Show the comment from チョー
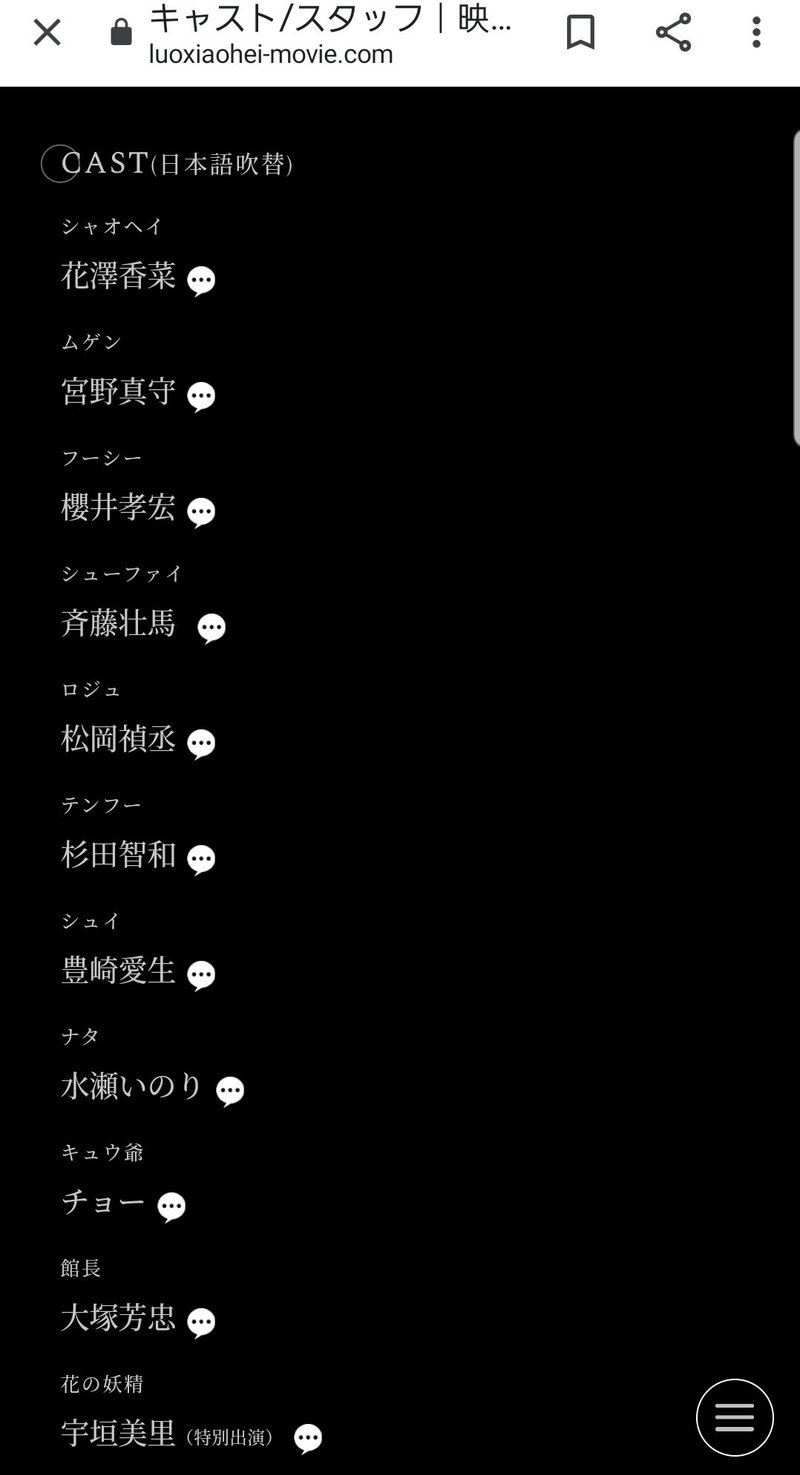 point(172,1207)
